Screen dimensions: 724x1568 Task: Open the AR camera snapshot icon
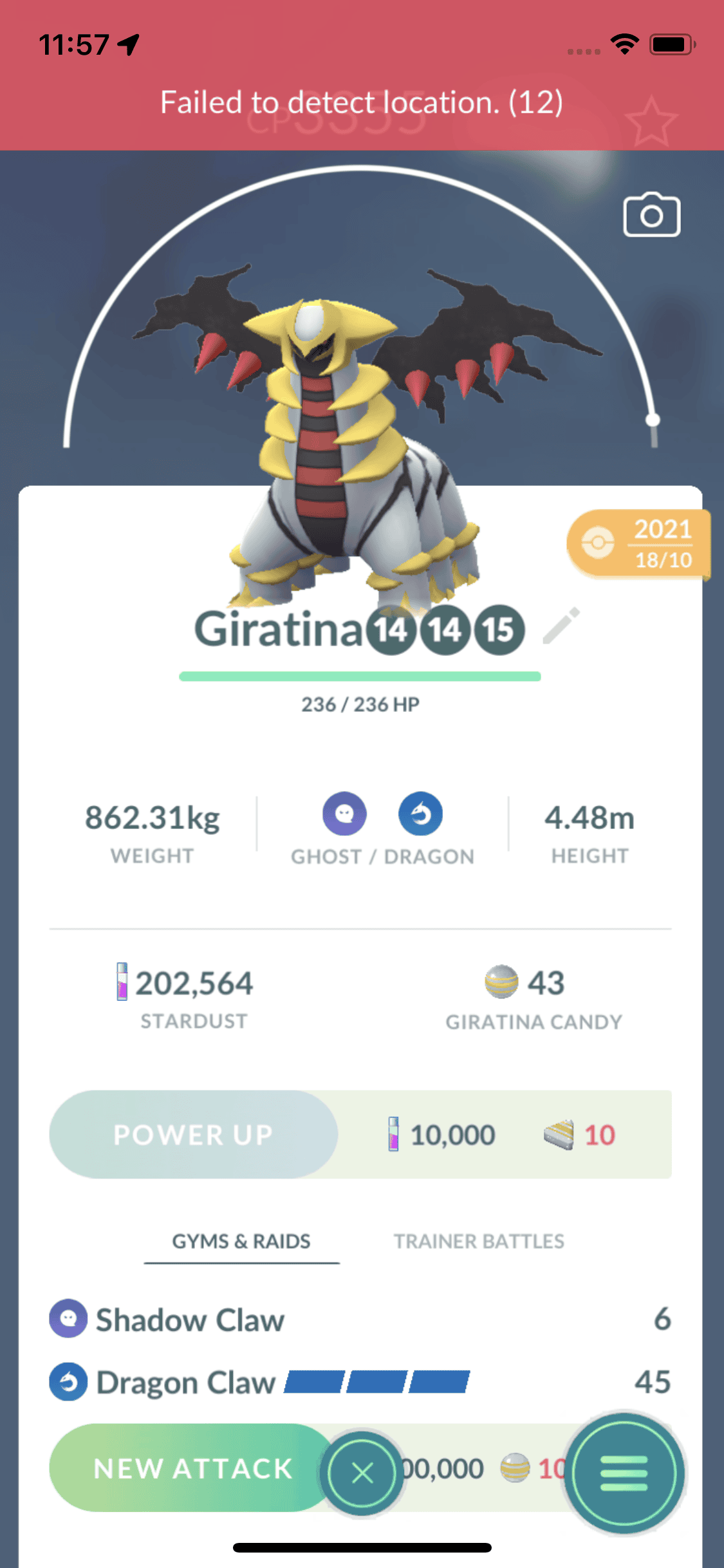[651, 215]
